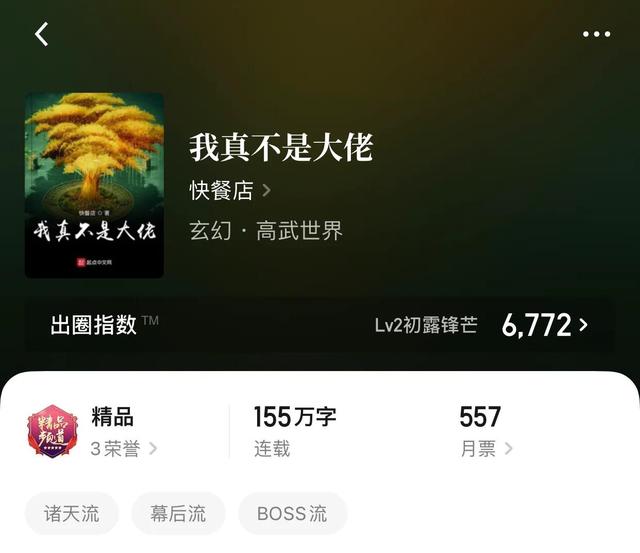Open the 我真不是大佬 book cover
This screenshot has width=640, height=553.
point(94,185)
